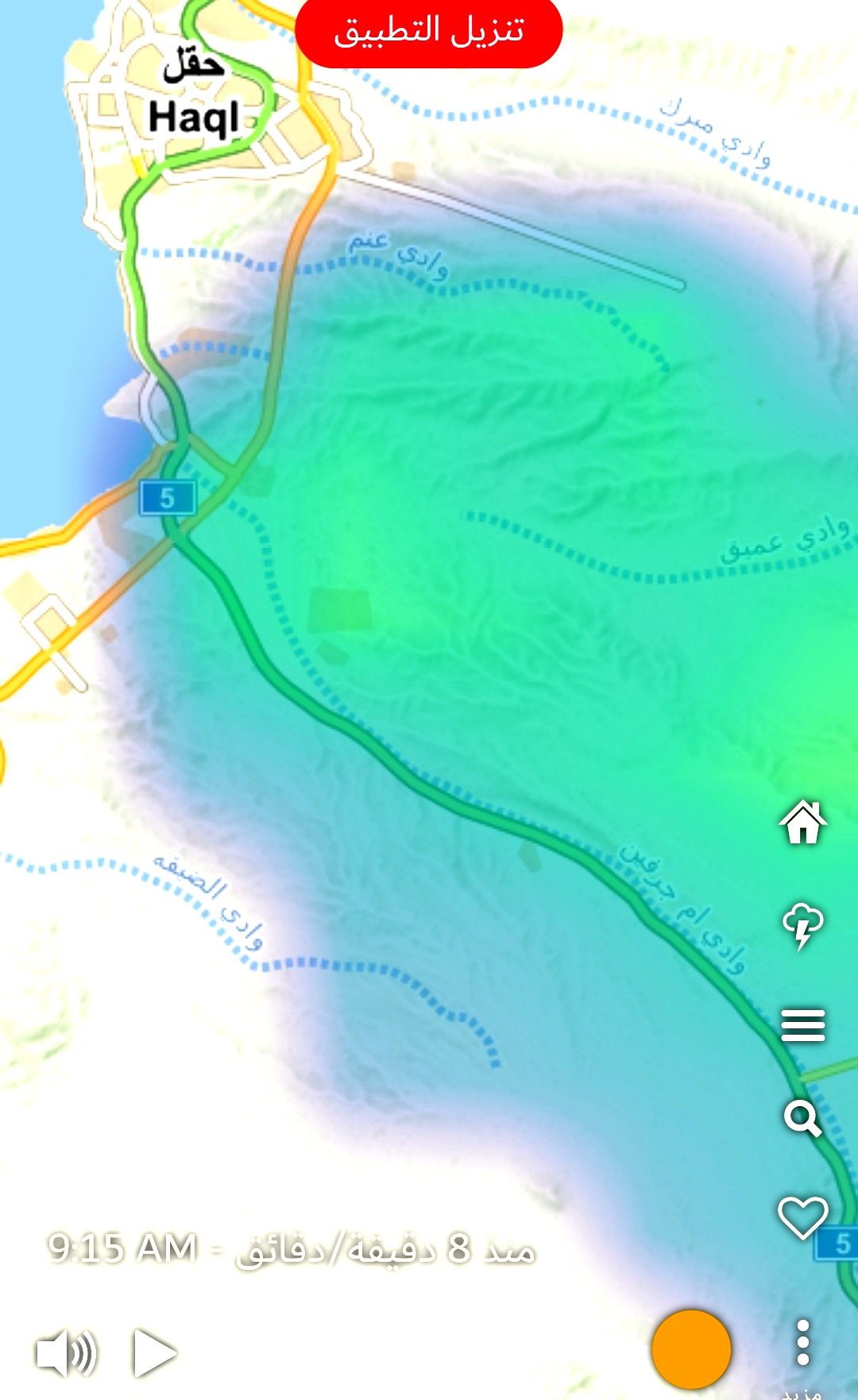Tap the orange circle button
The width and height of the screenshot is (858, 1400).
tap(691, 1349)
